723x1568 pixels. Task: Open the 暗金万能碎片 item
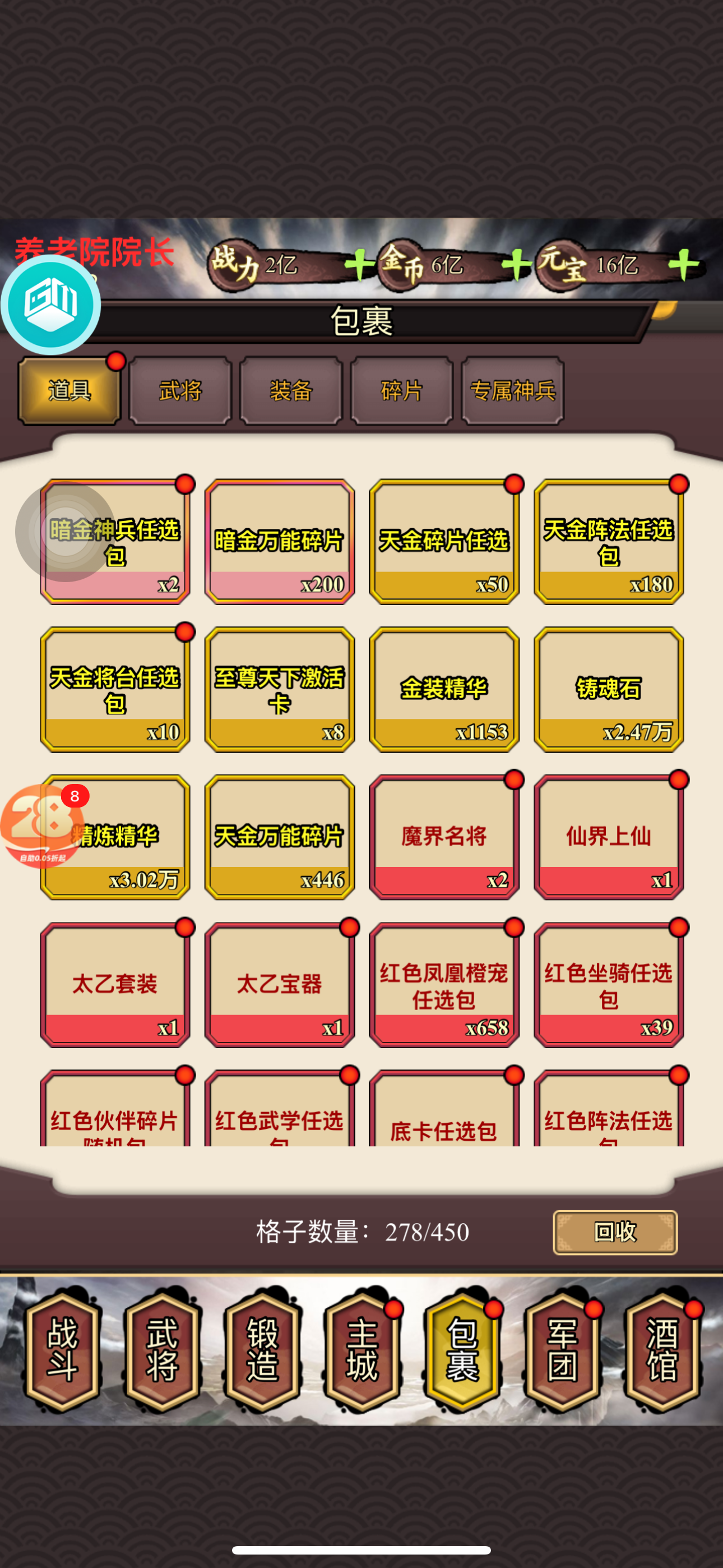pyautogui.click(x=279, y=542)
